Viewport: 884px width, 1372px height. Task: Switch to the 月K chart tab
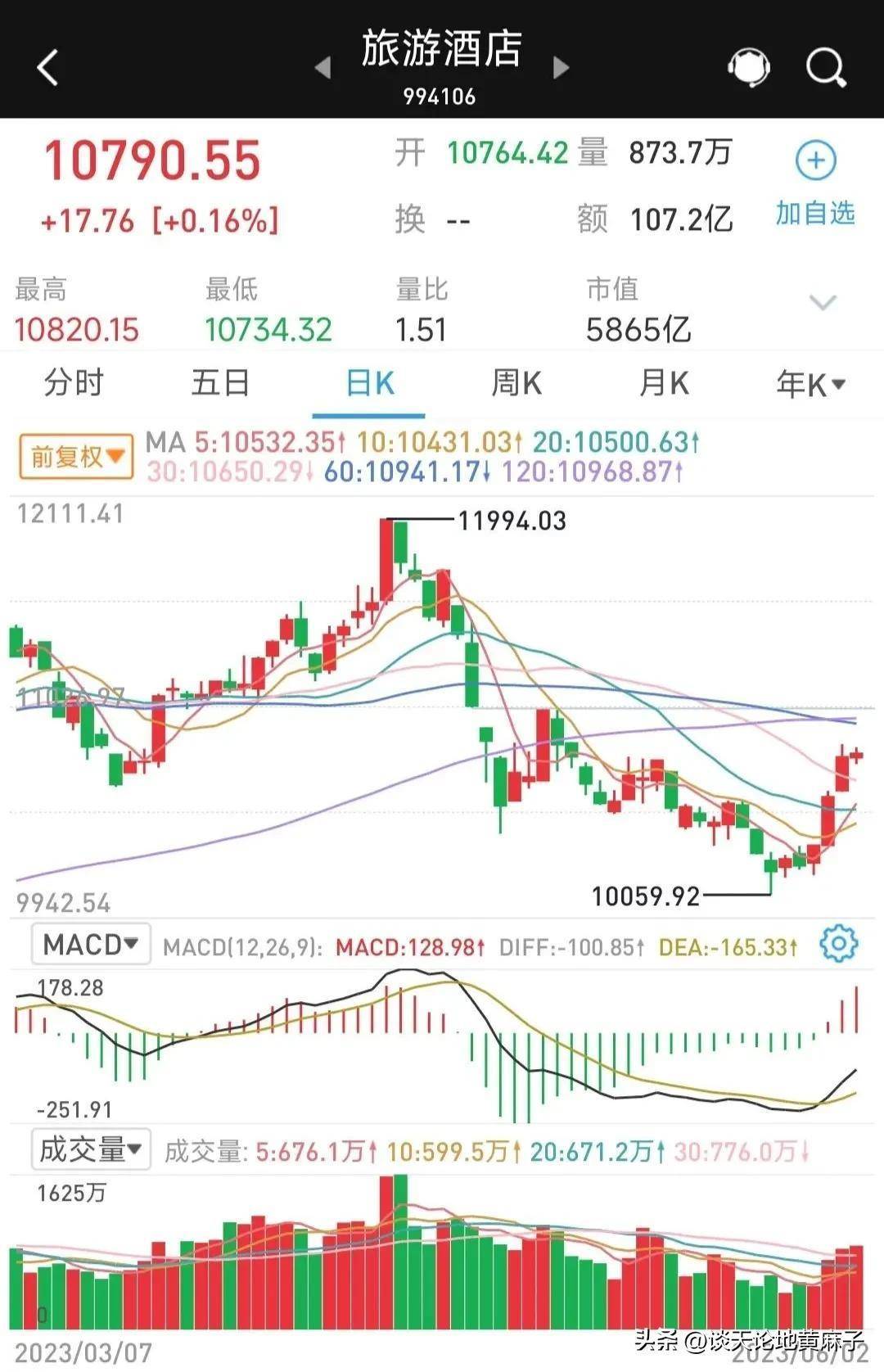pyautogui.click(x=663, y=383)
